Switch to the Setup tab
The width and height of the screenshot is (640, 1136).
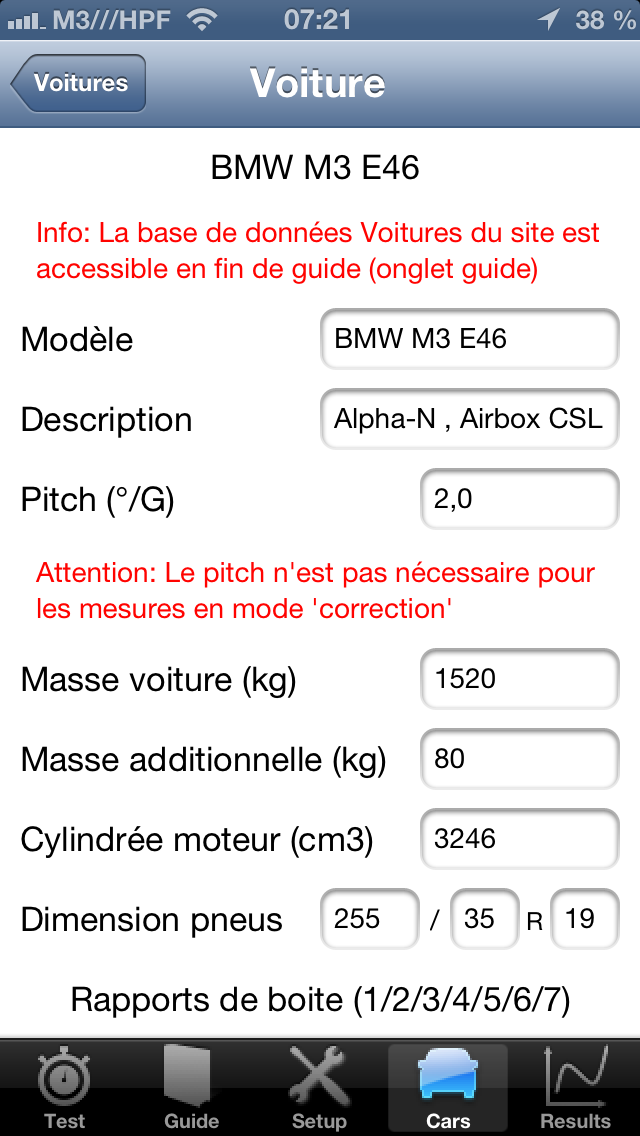(x=320, y=1088)
